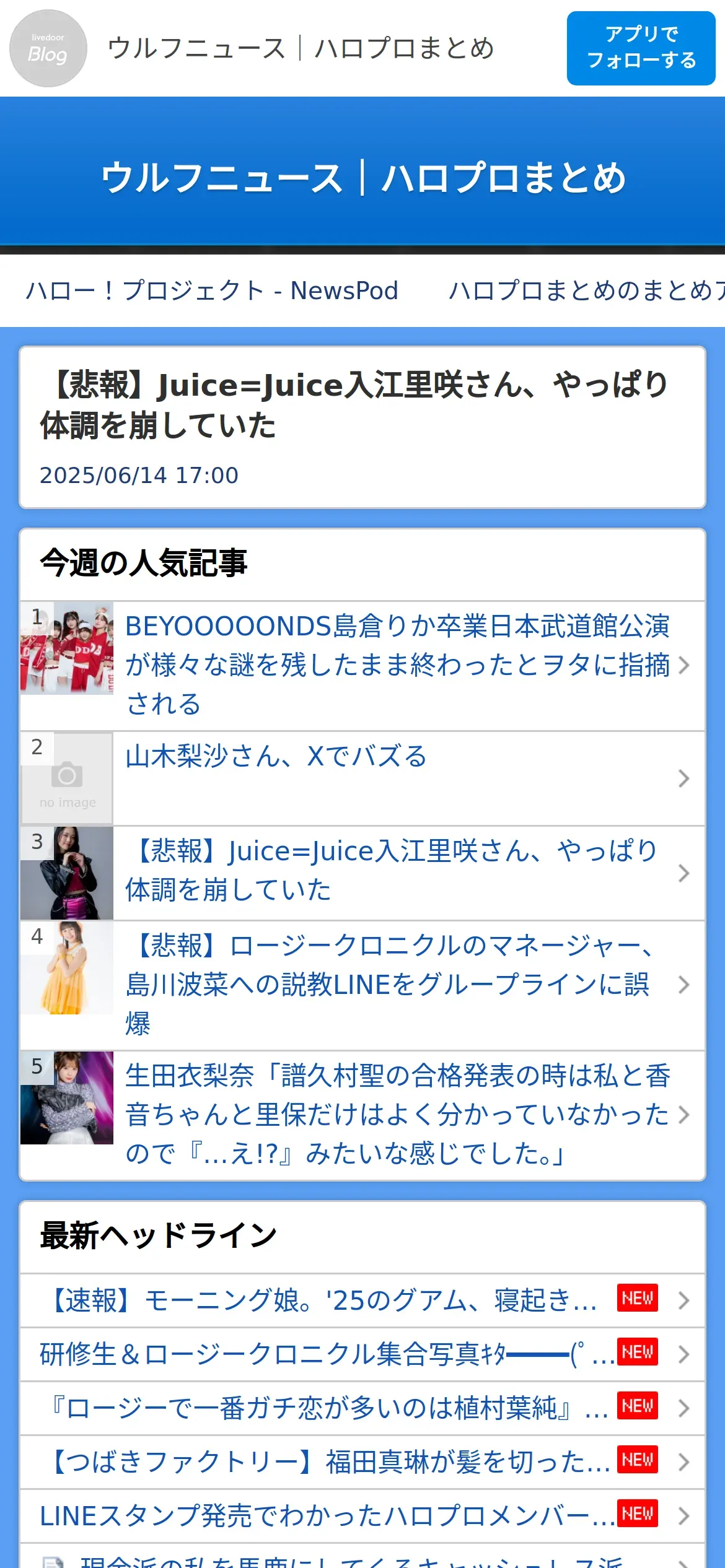The image size is (725, 1568).
Task: Open popular article about Juice=Juice入江里咲
Action: pyautogui.click(x=390, y=871)
